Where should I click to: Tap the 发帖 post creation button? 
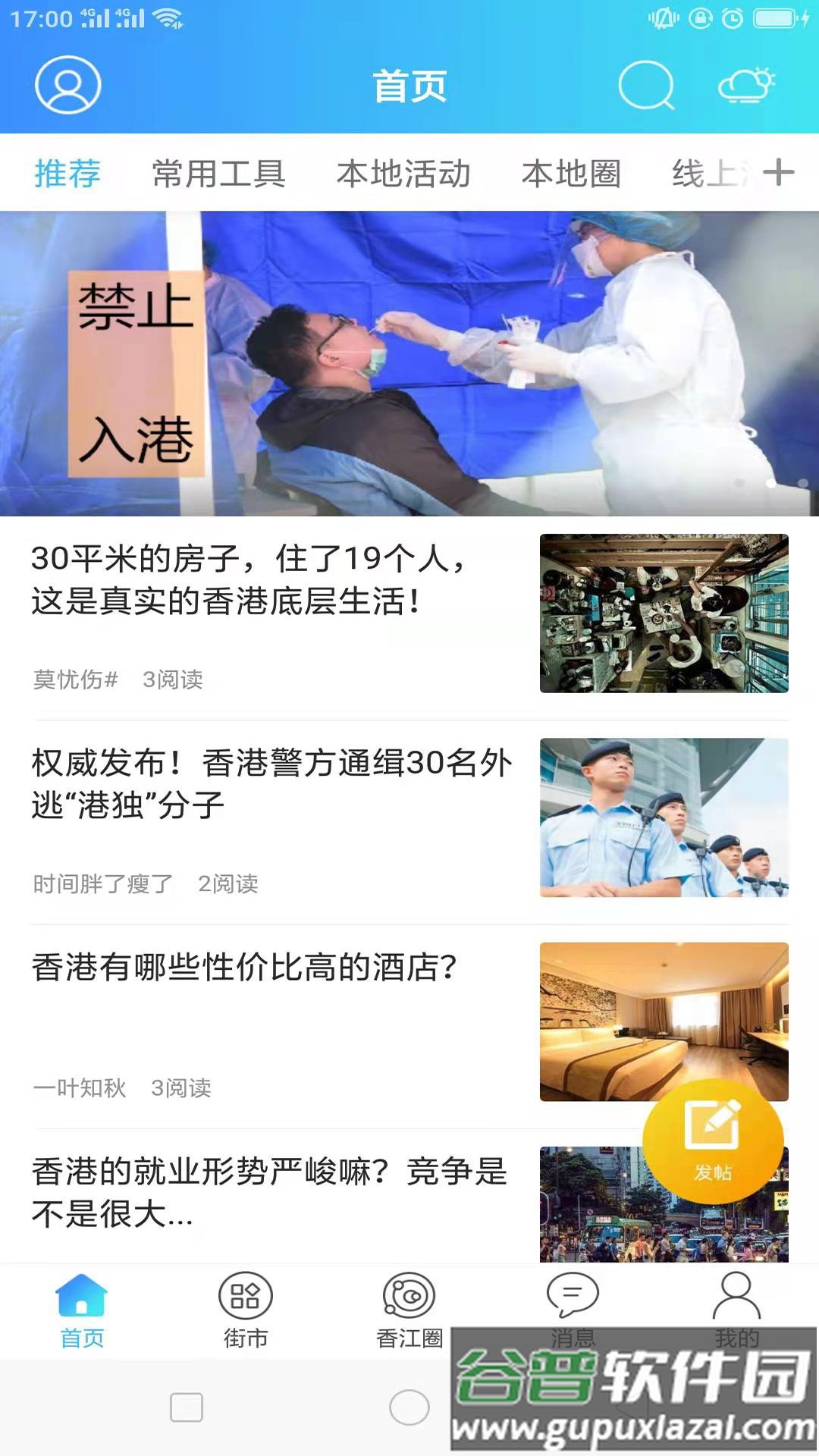point(714,1141)
